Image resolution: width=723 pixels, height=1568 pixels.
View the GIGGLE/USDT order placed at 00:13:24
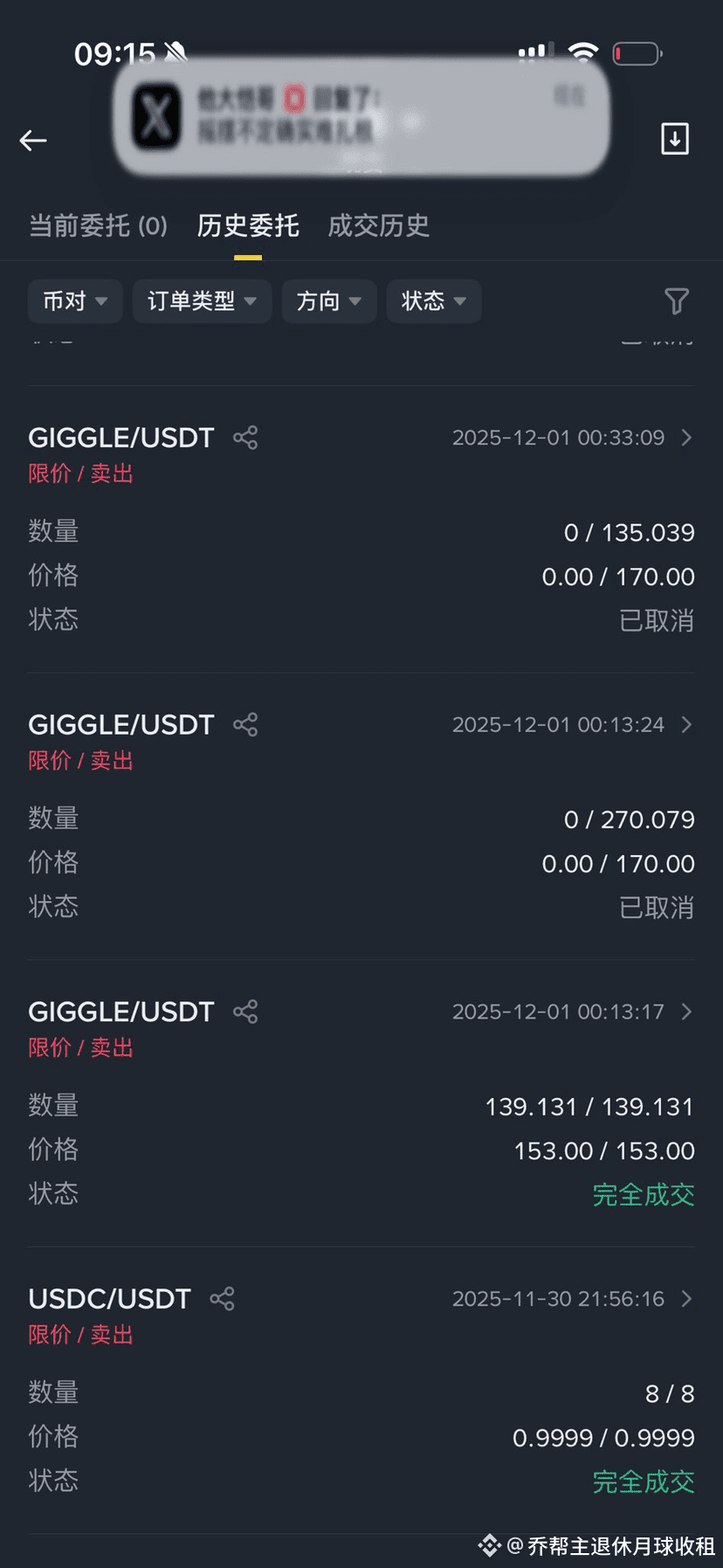[686, 725]
